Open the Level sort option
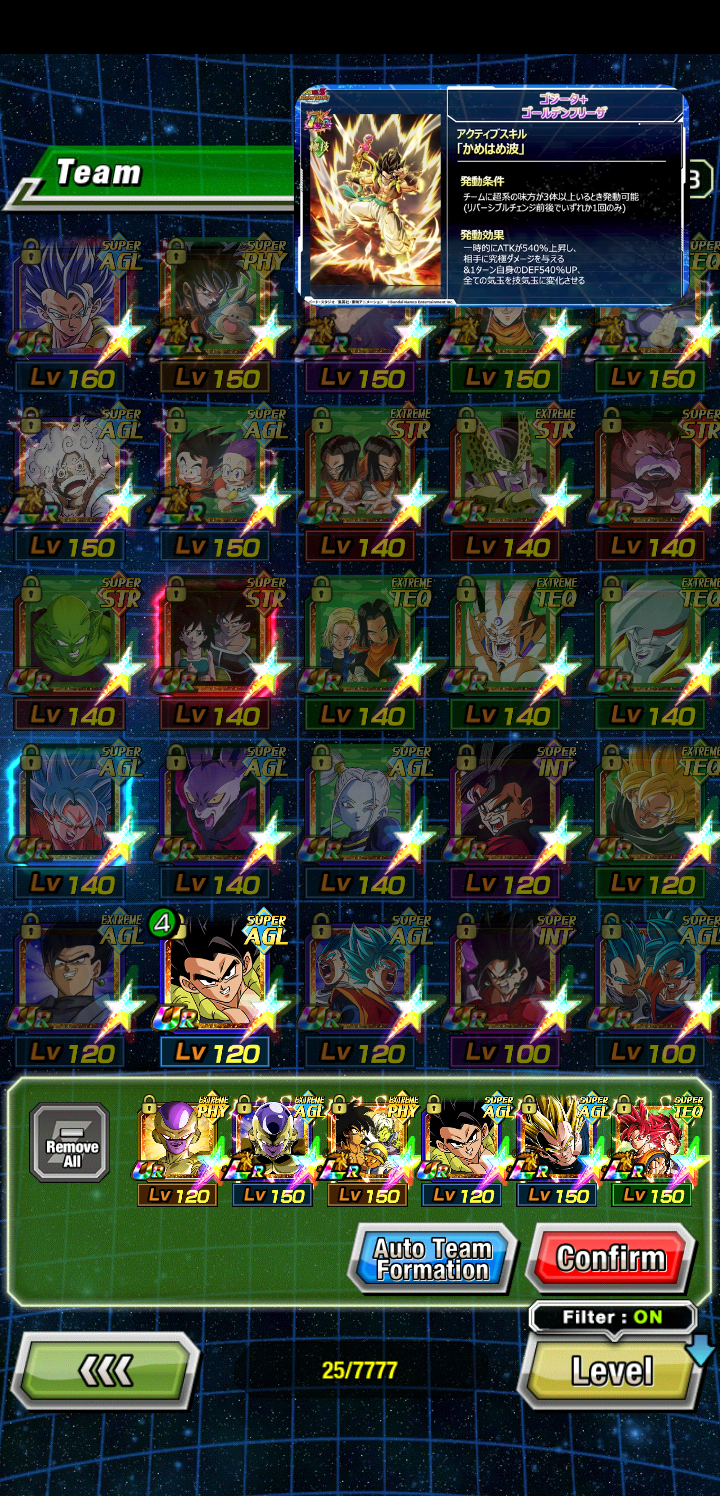 coord(610,1370)
